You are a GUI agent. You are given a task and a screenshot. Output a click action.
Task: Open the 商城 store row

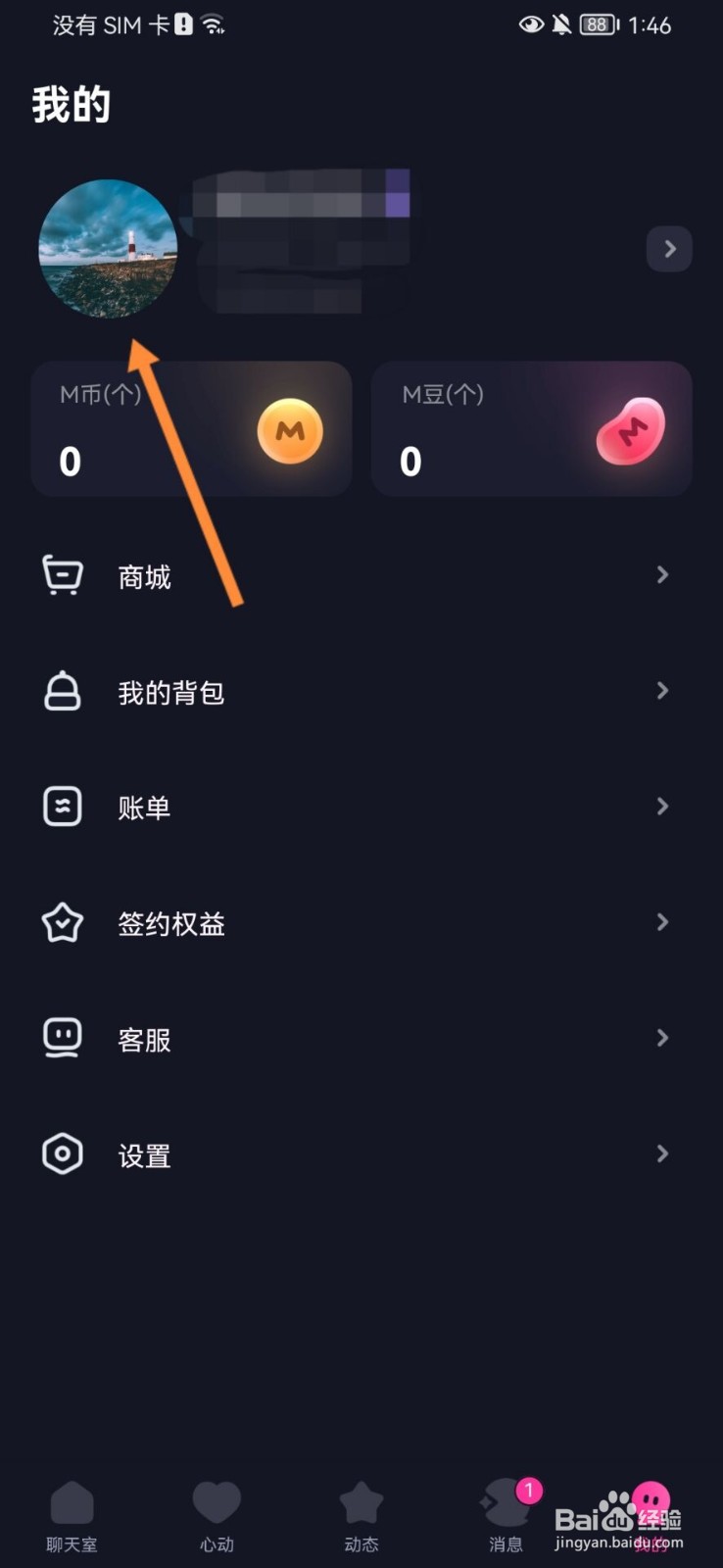click(x=361, y=576)
